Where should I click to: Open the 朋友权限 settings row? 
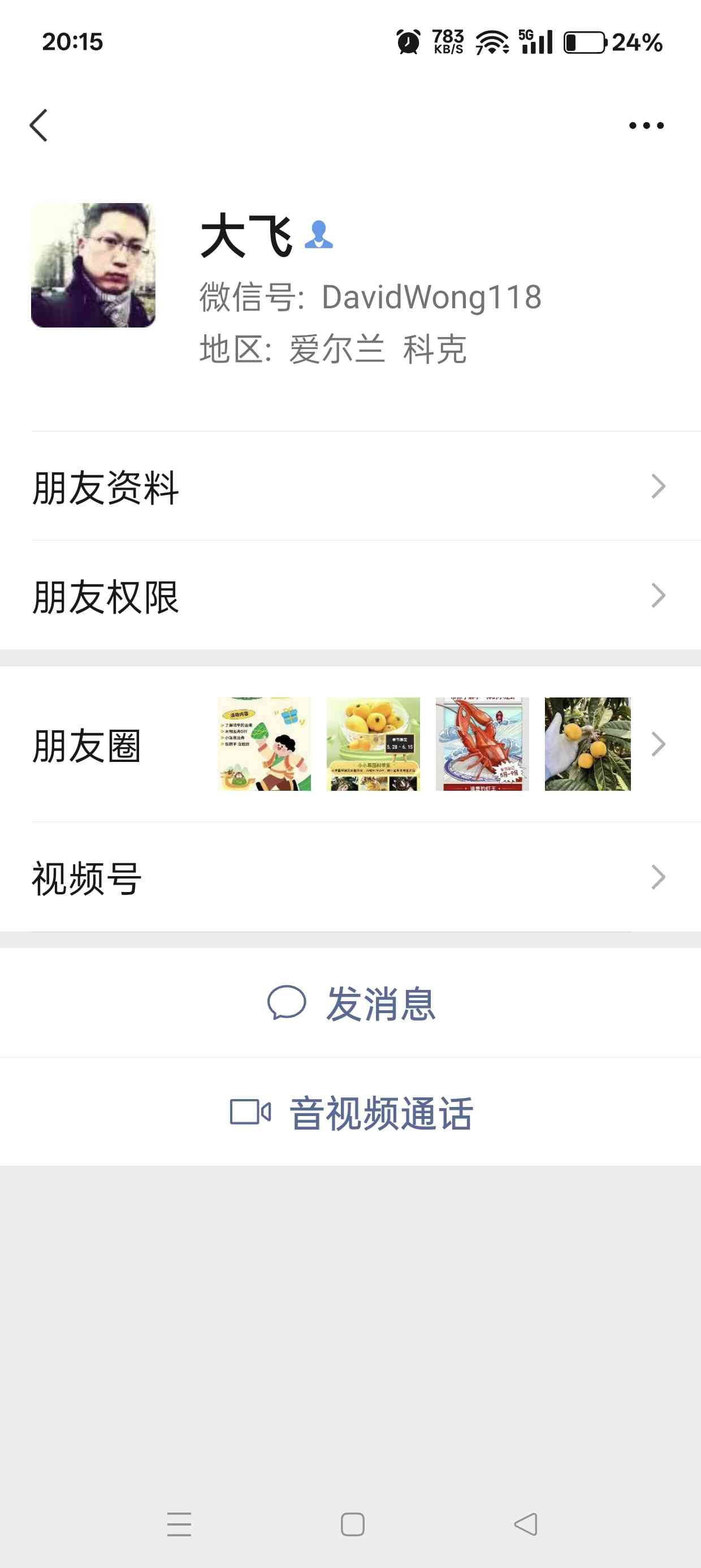[350, 595]
